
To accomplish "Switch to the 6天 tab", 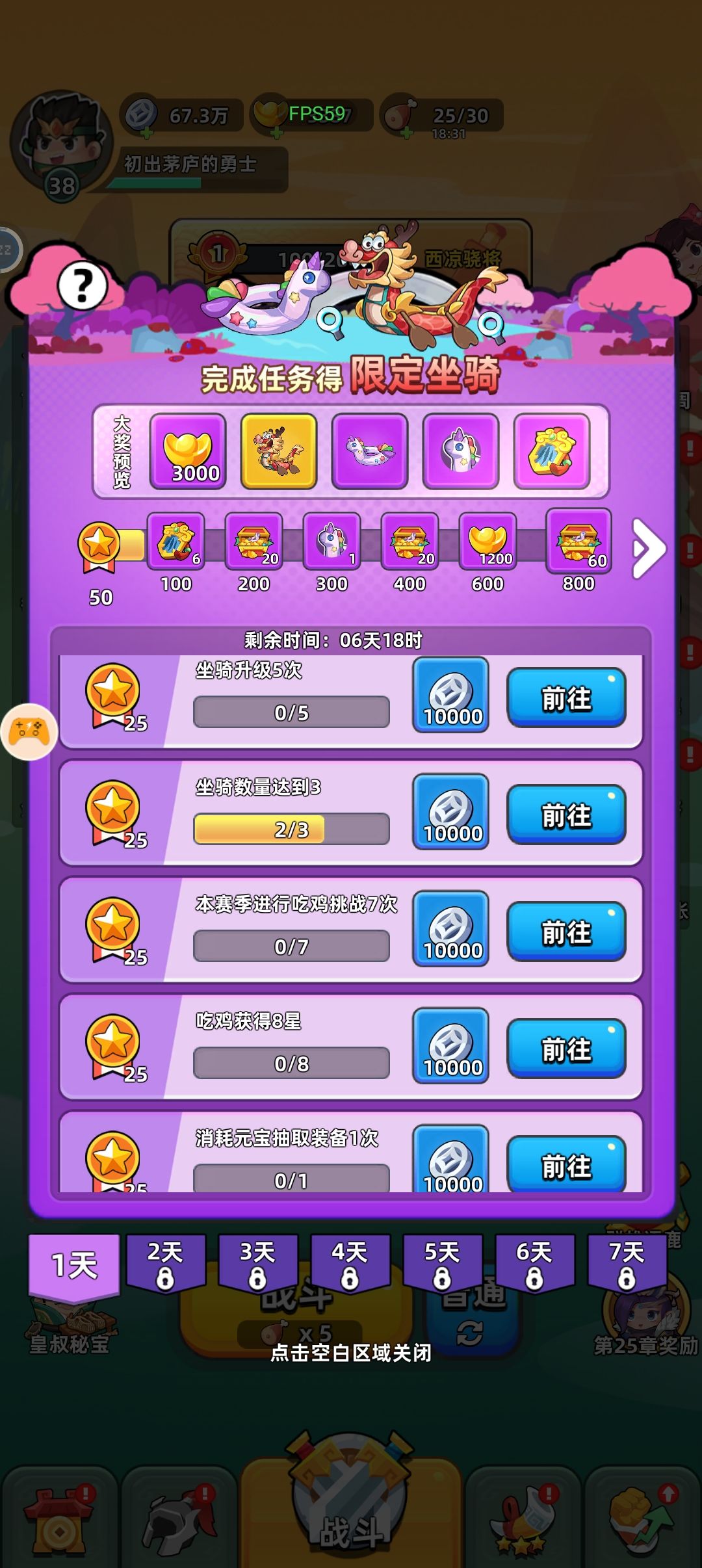I will [x=535, y=1263].
